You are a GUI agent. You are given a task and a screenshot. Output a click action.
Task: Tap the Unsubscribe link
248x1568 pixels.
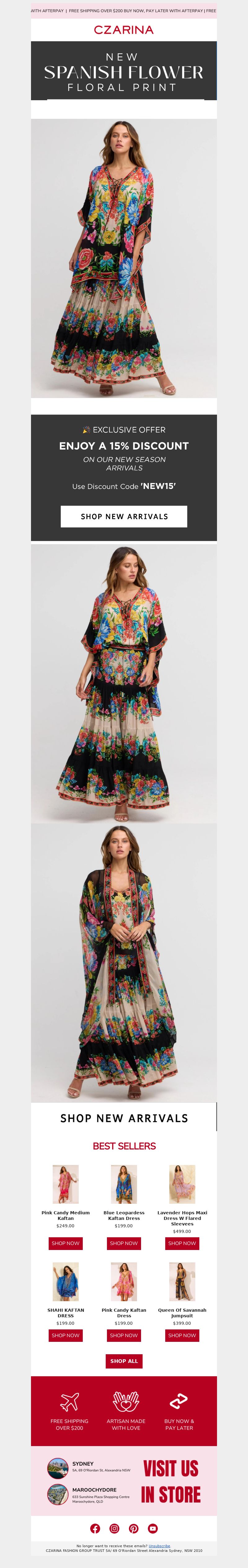pyautogui.click(x=159, y=1545)
